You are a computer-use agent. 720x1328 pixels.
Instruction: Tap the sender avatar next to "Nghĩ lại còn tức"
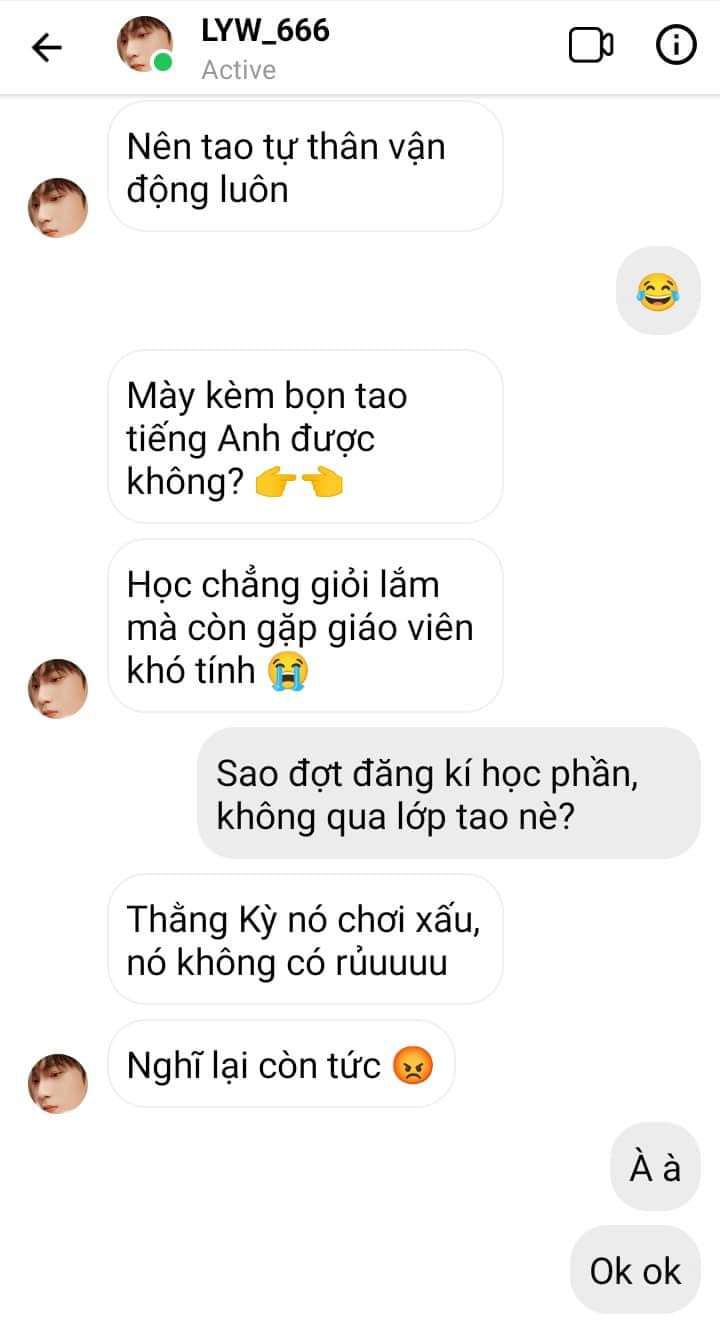(57, 1082)
